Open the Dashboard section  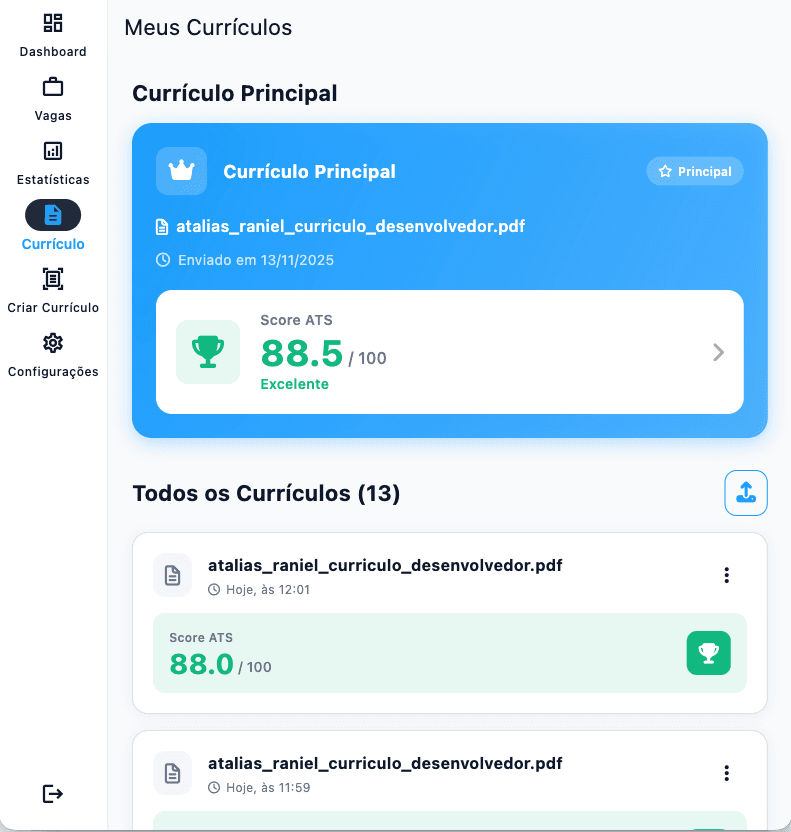53,35
